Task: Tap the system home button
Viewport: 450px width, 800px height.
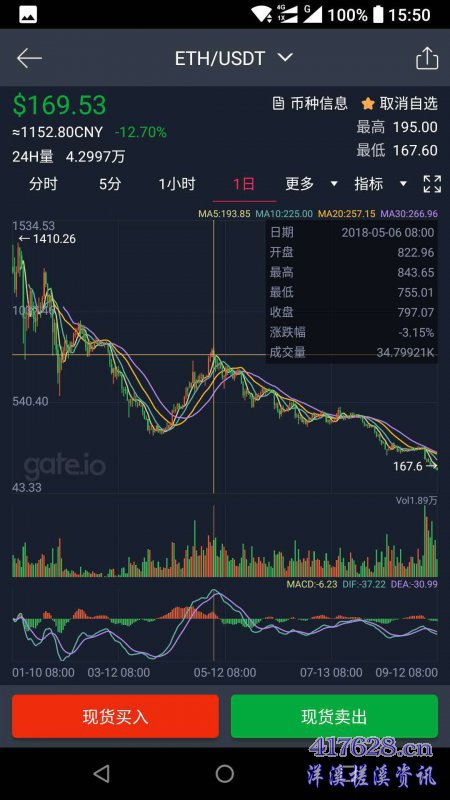Action: click(x=224, y=773)
